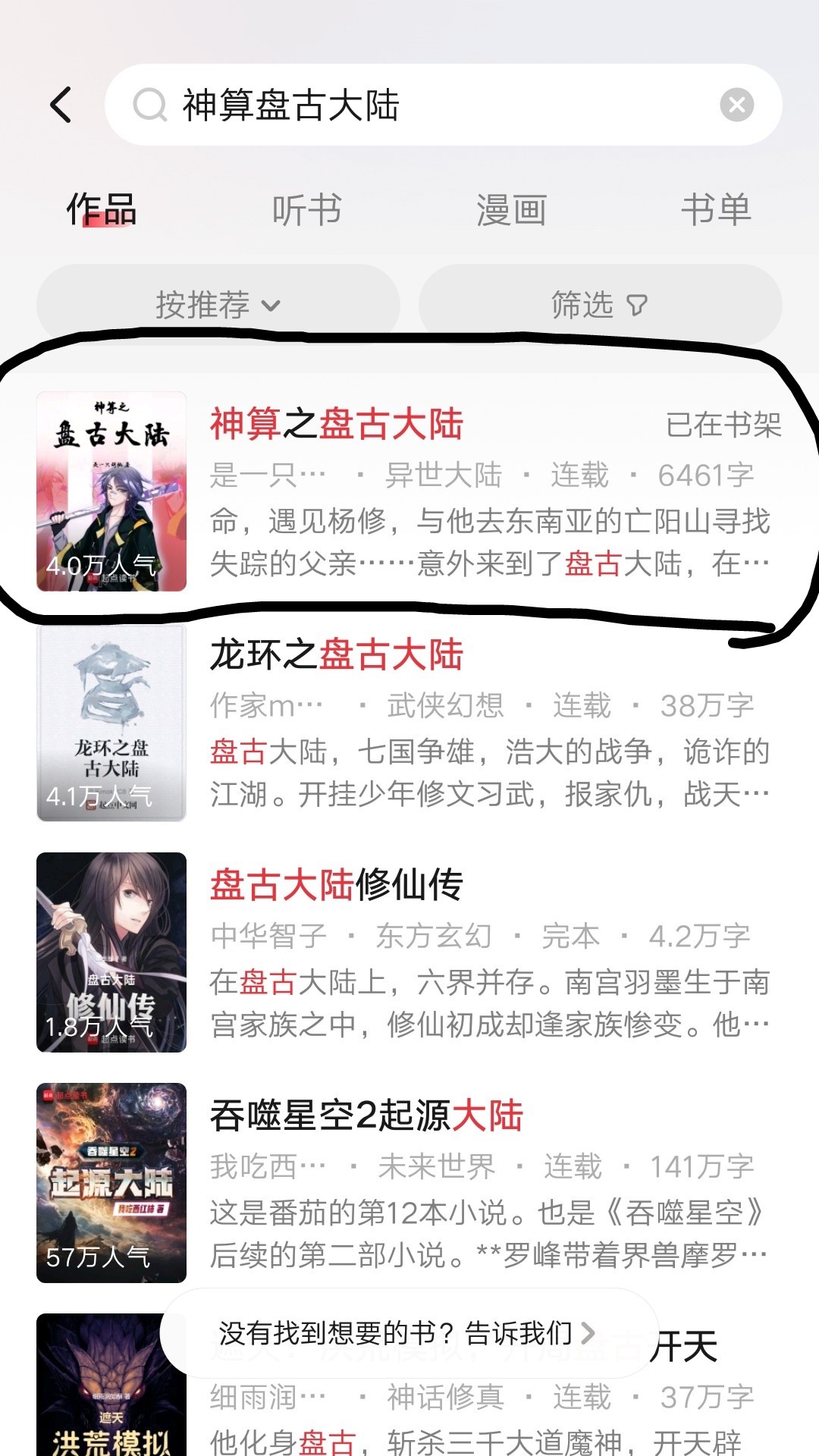Open the book 神算之盘古大陆
819x1456 pixels.
pyautogui.click(x=409, y=491)
